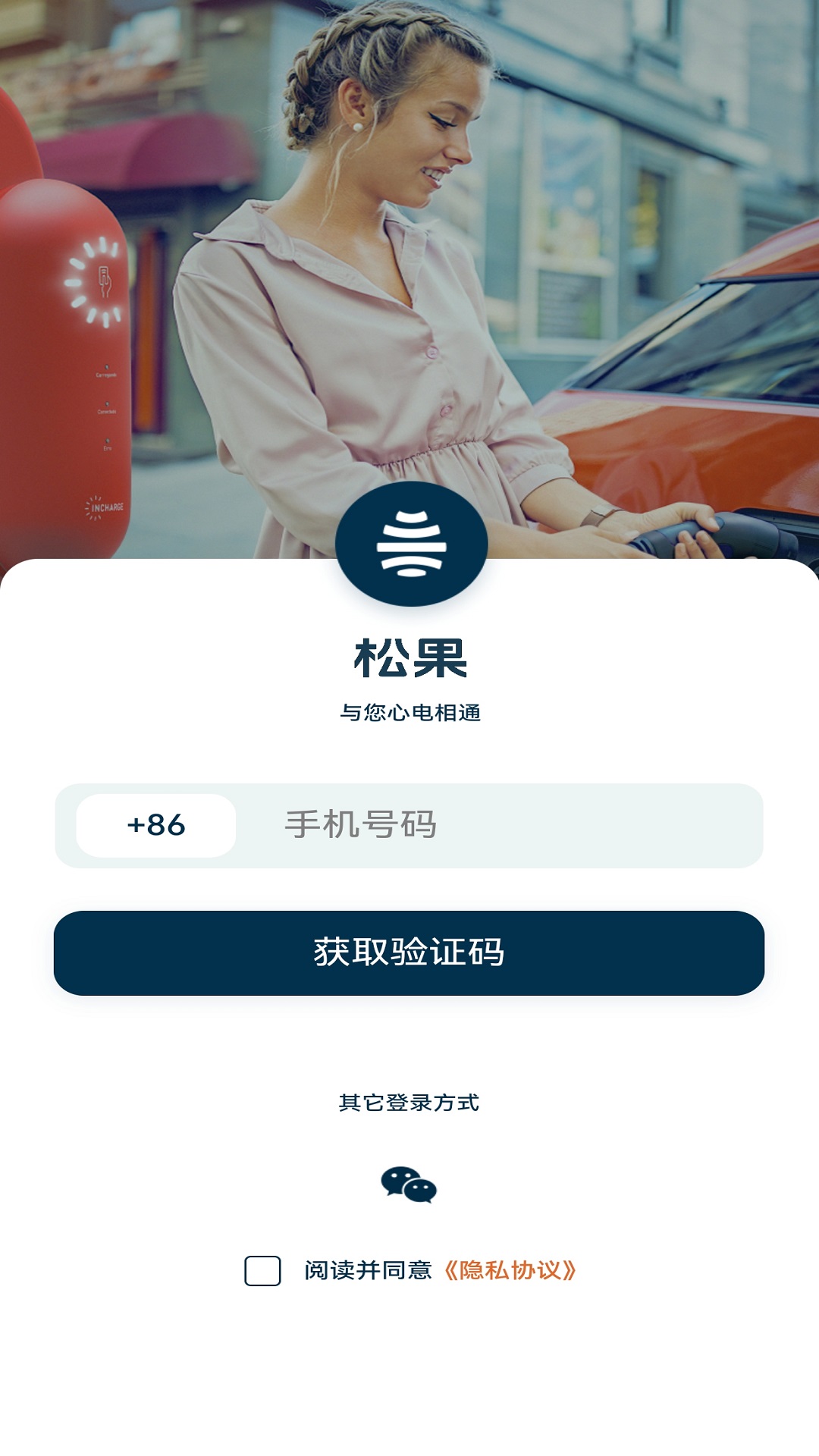Tap the 与您心电相通 tagline text
This screenshot has width=819, height=1456.
coord(409,711)
